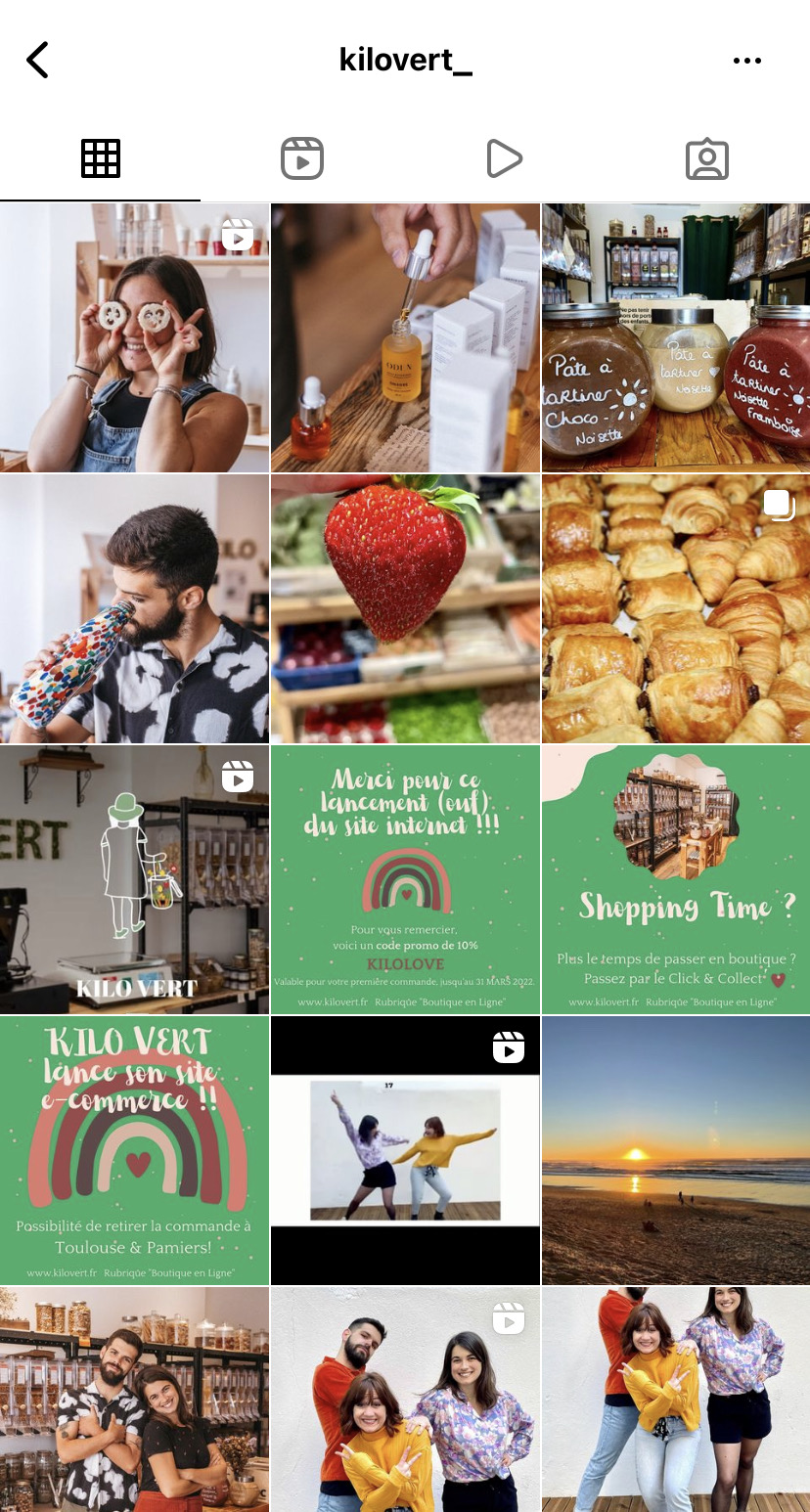Open the Shopping Time post
Screen dimensions: 810x1512
click(x=676, y=879)
